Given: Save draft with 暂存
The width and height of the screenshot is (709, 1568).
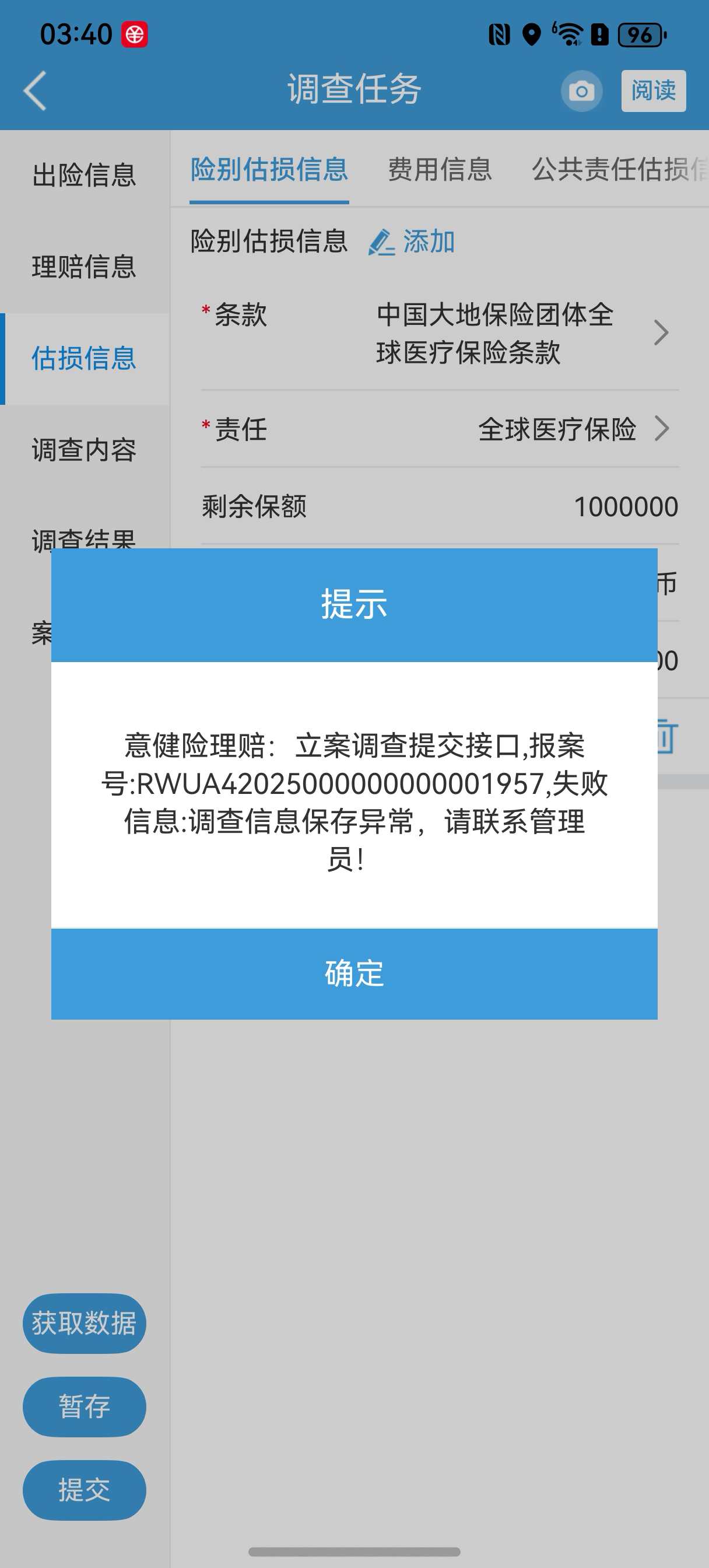Looking at the screenshot, I should [85, 1406].
